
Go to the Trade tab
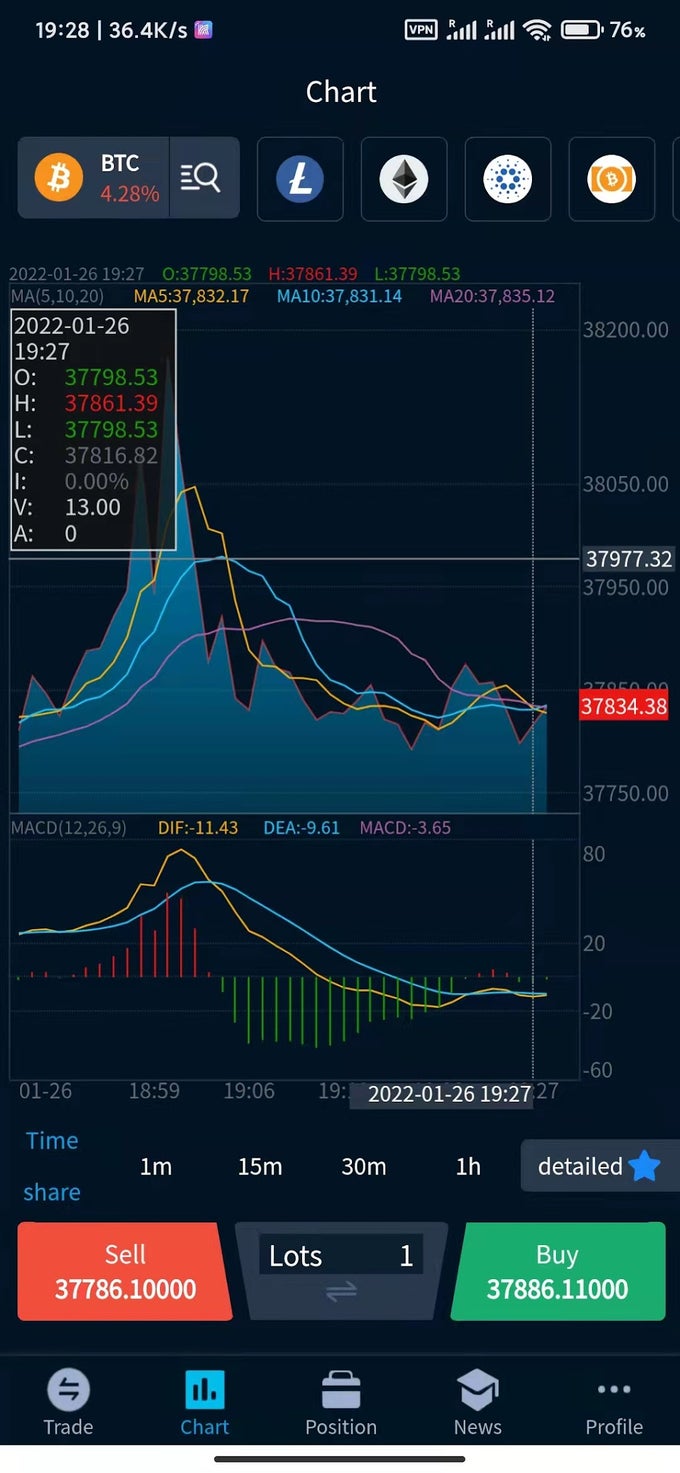[x=68, y=1402]
